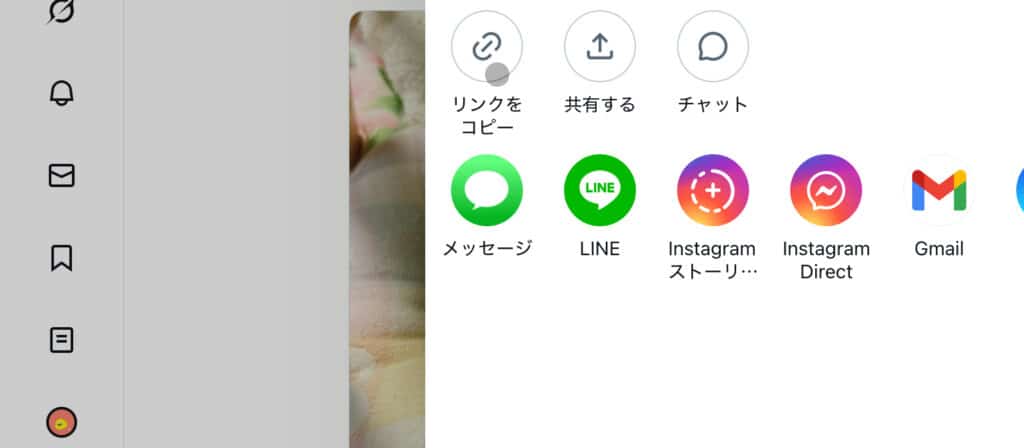Share to LINE
Image resolution: width=1024 pixels, height=448 pixels.
pyautogui.click(x=600, y=190)
